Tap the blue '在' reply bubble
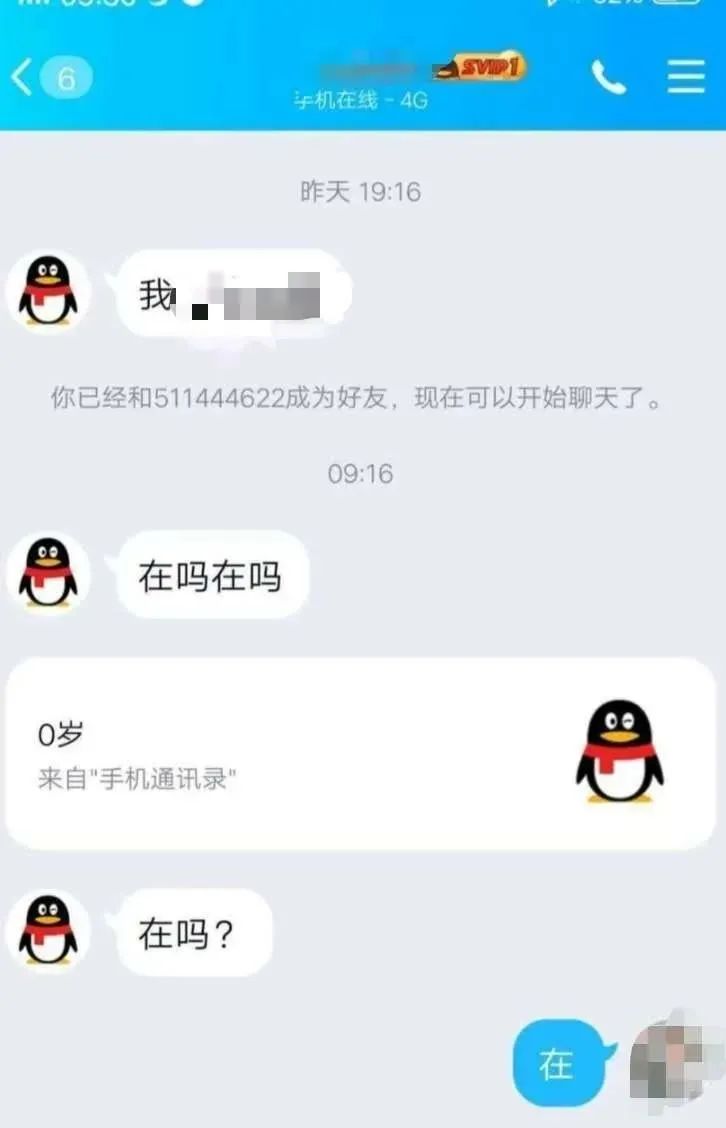726x1128 pixels. pos(558,1063)
